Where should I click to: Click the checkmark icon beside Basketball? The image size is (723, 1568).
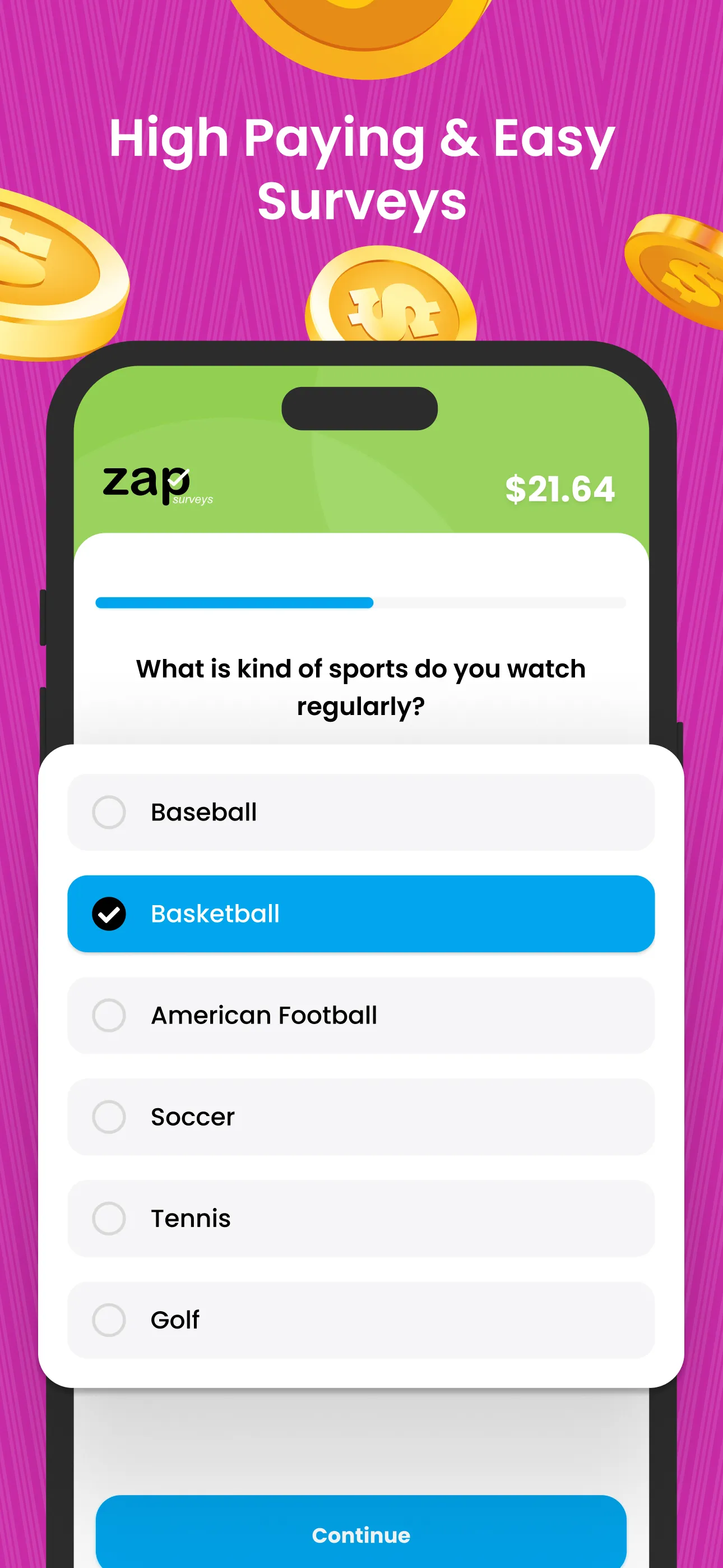[x=109, y=913]
